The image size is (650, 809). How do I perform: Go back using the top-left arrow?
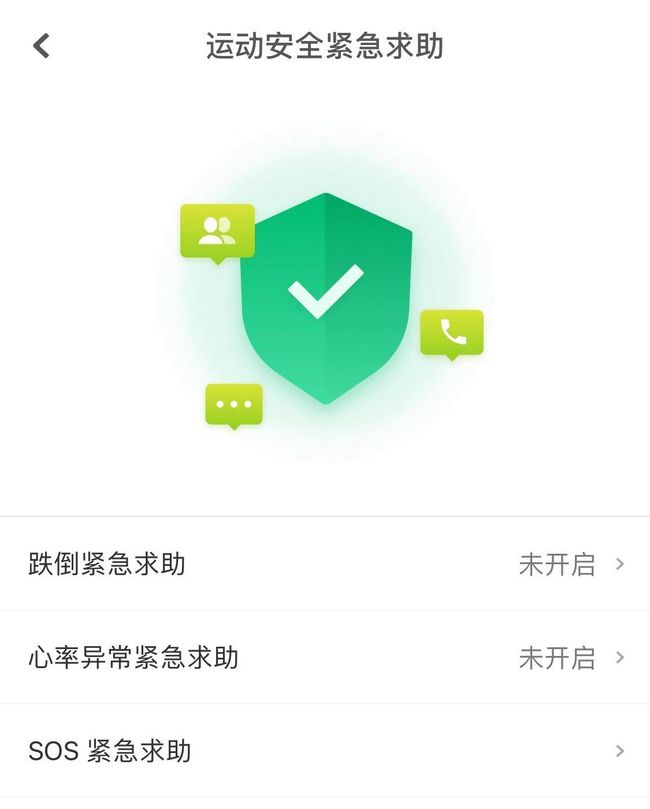41,46
